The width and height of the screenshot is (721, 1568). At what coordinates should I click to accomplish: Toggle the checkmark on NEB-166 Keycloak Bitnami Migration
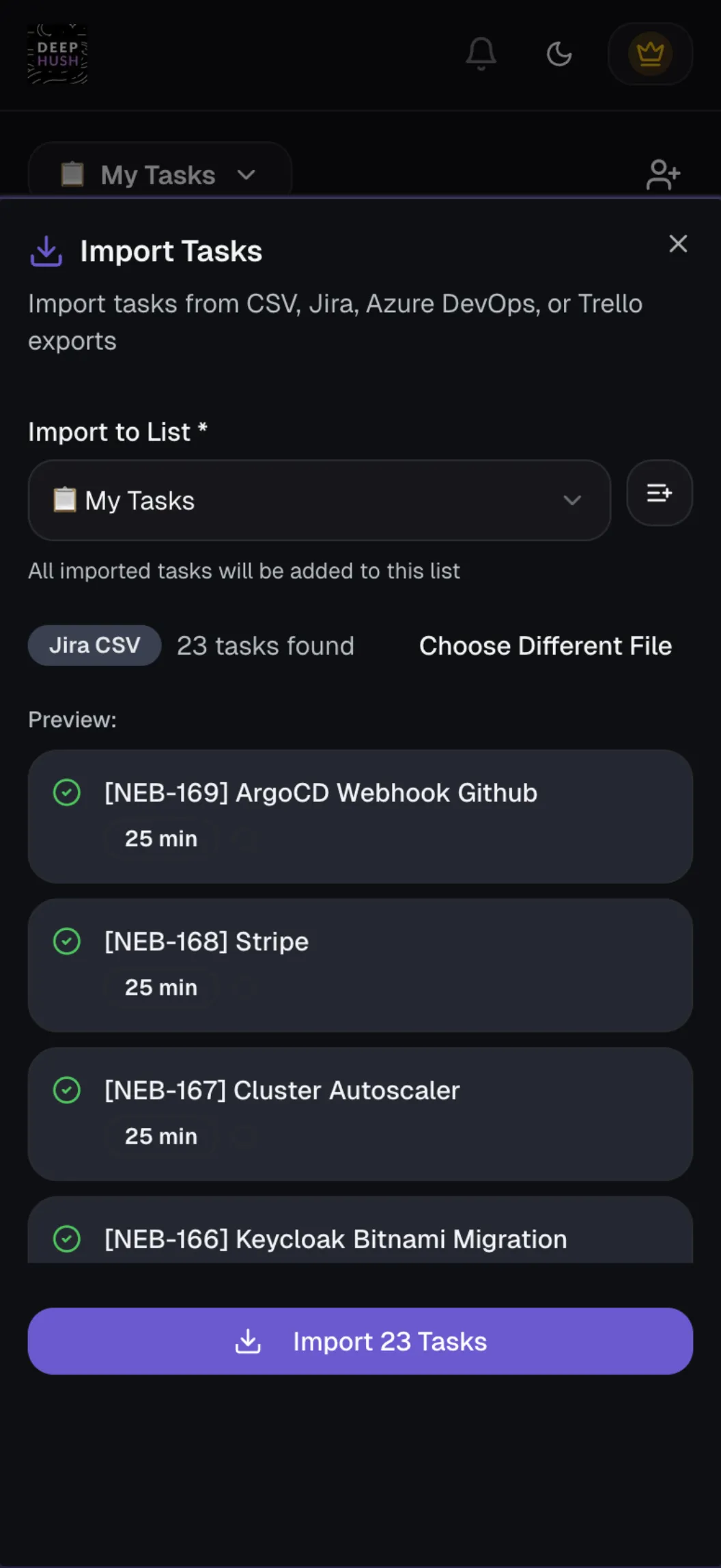66,1239
